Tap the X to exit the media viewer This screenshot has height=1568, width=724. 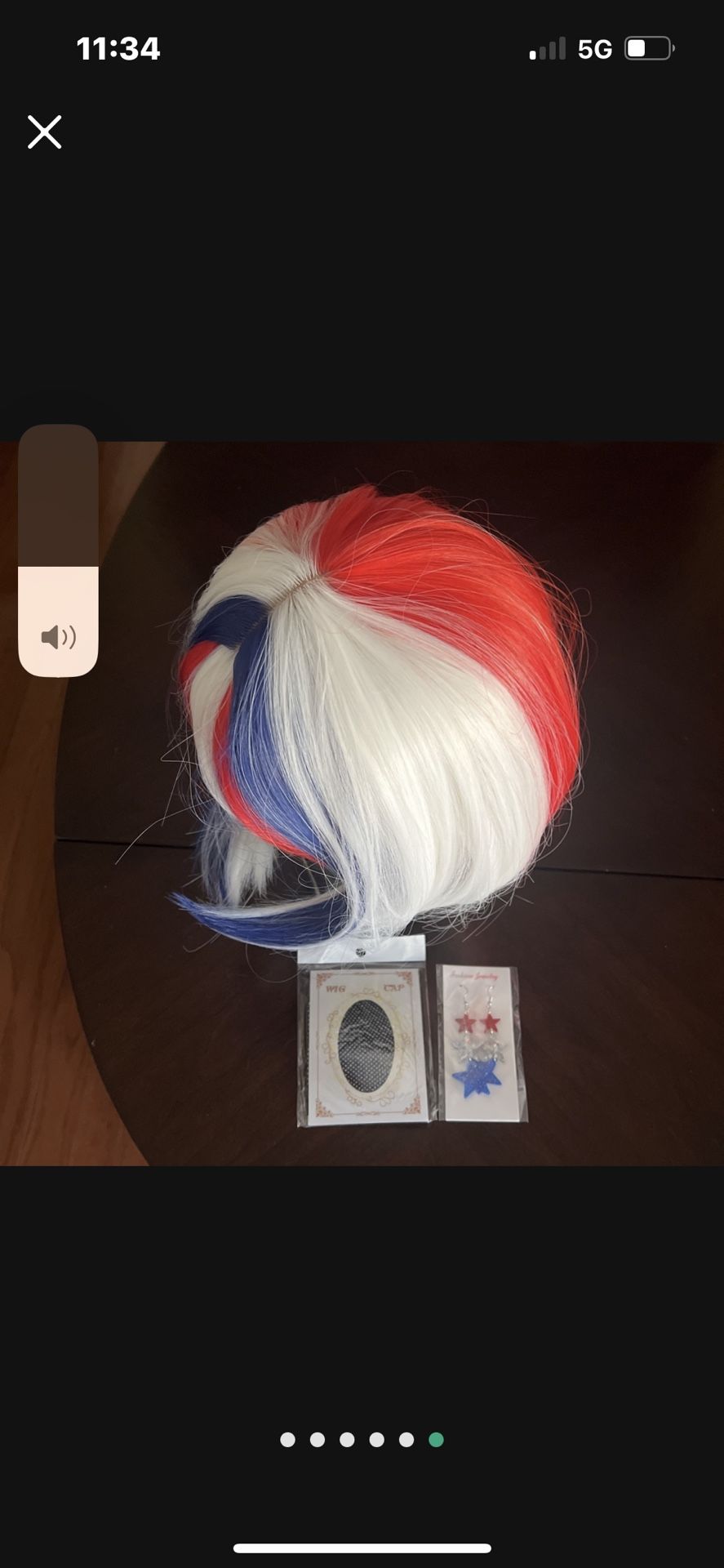[44, 131]
